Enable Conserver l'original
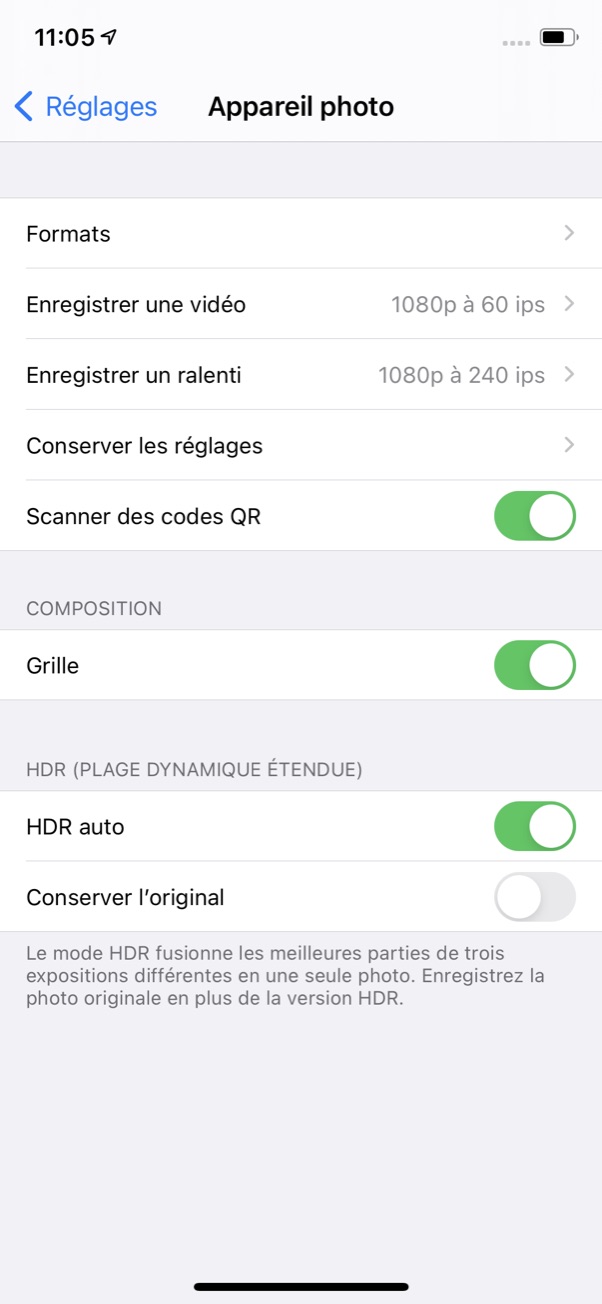This screenshot has height=1304, width=602. click(x=535, y=897)
